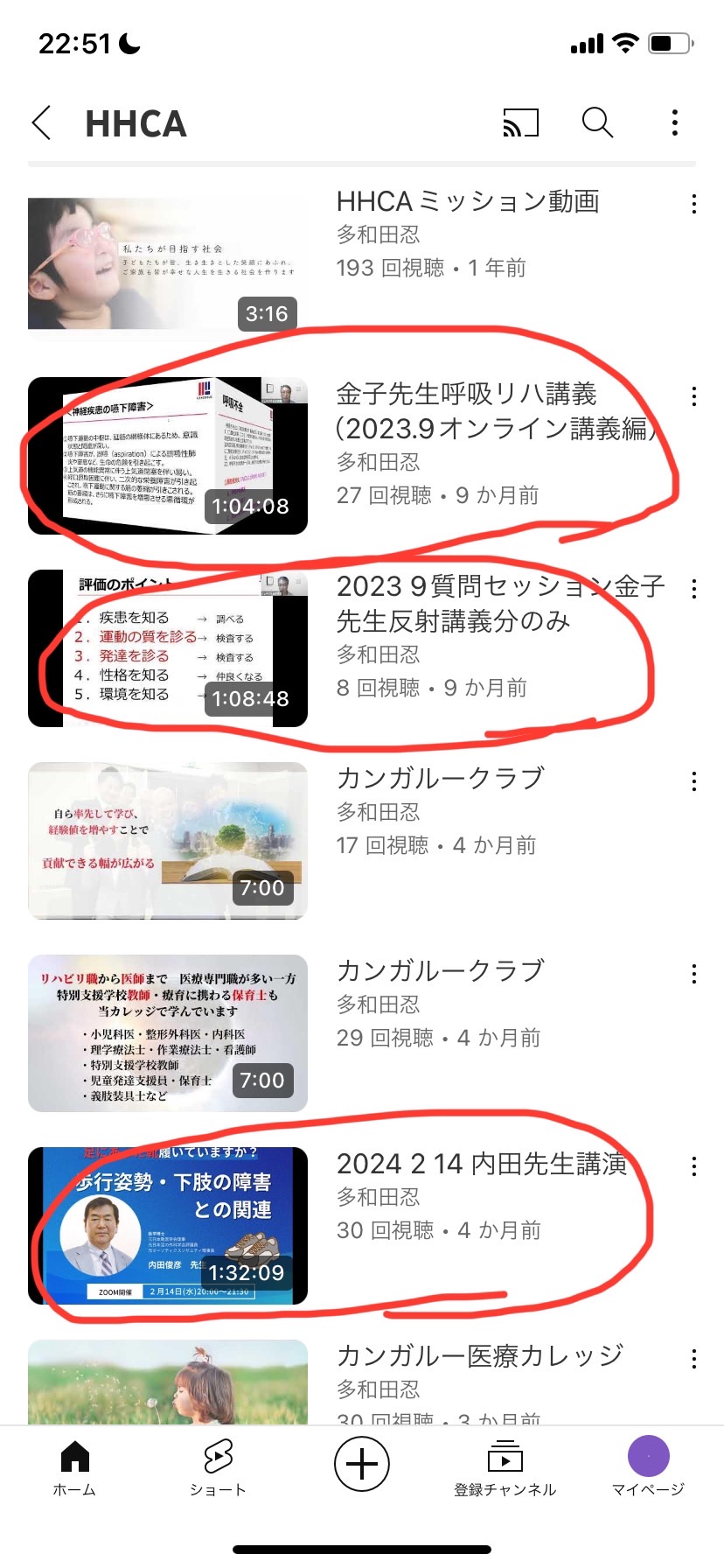The height and width of the screenshot is (1568, 724).
Task: Play カンガルークラブ video with 29 回視聴
Action: pyautogui.click(x=168, y=1033)
